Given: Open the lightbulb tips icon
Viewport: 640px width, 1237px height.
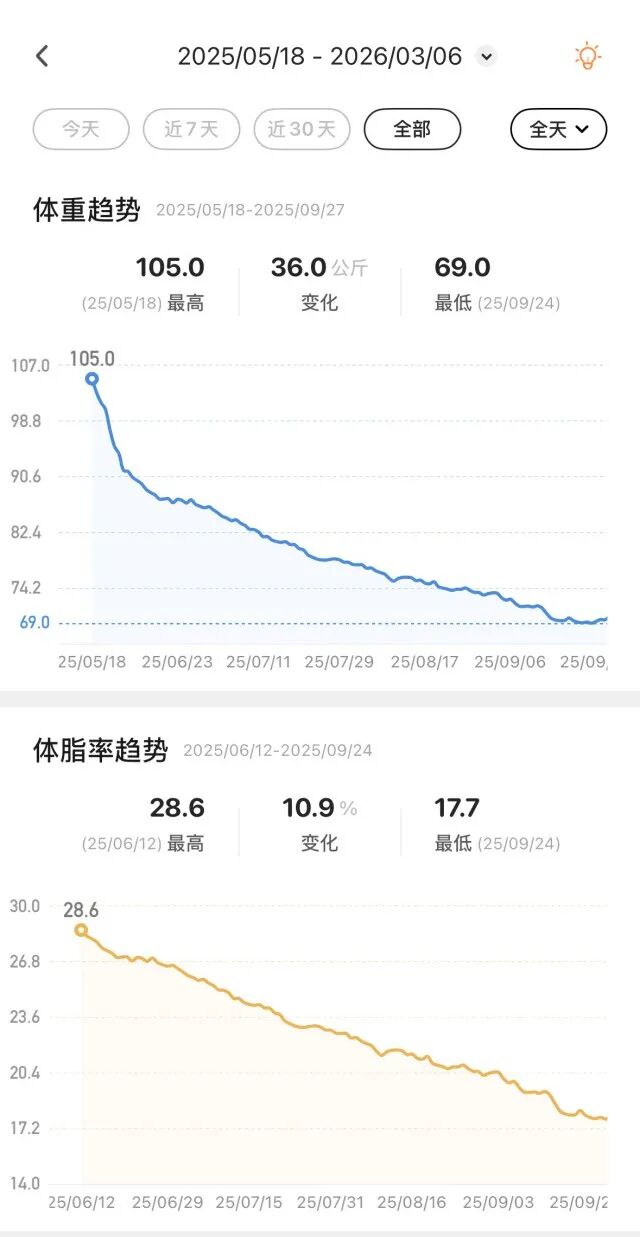Looking at the screenshot, I should (587, 56).
